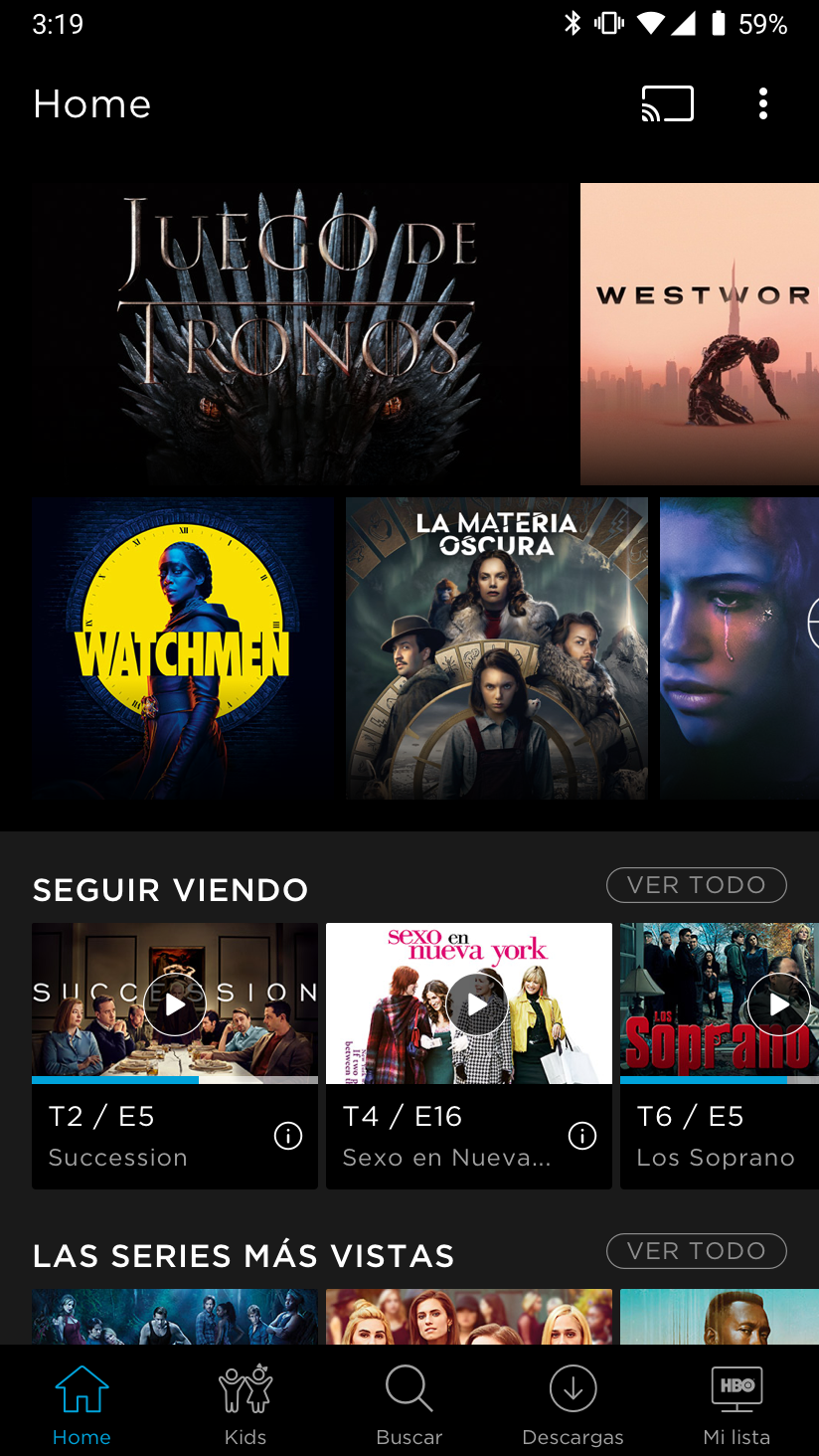View all of Las Series Más Vistas
Viewport: 819px width, 1456px height.
pyautogui.click(x=696, y=1251)
